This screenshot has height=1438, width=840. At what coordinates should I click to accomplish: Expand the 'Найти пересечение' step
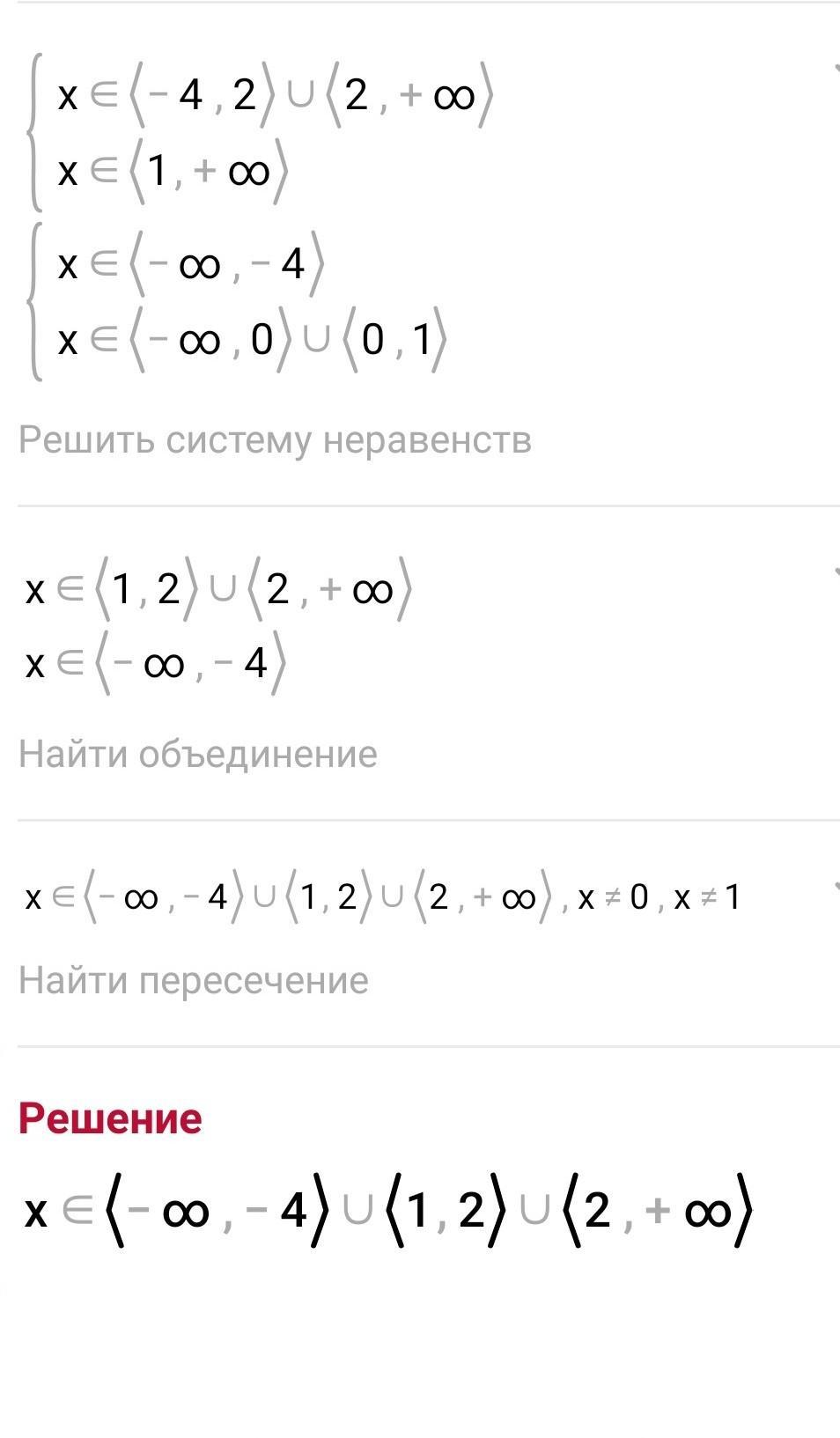click(x=834, y=885)
